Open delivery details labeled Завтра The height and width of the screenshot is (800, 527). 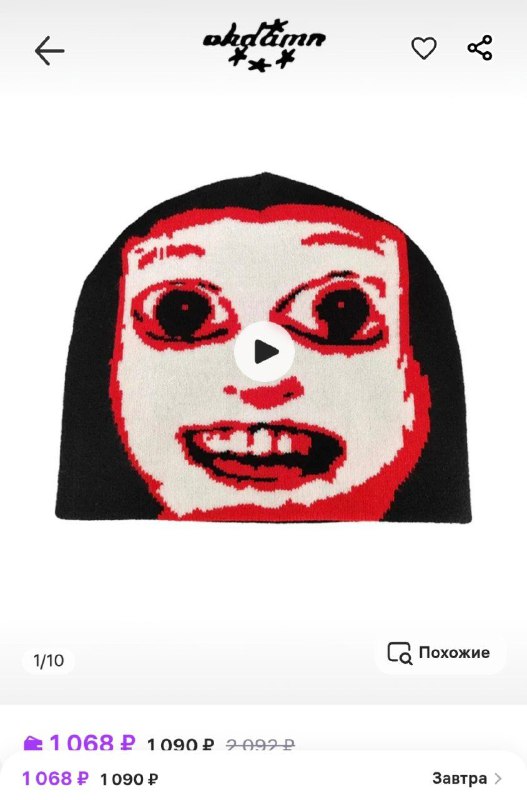click(x=467, y=779)
